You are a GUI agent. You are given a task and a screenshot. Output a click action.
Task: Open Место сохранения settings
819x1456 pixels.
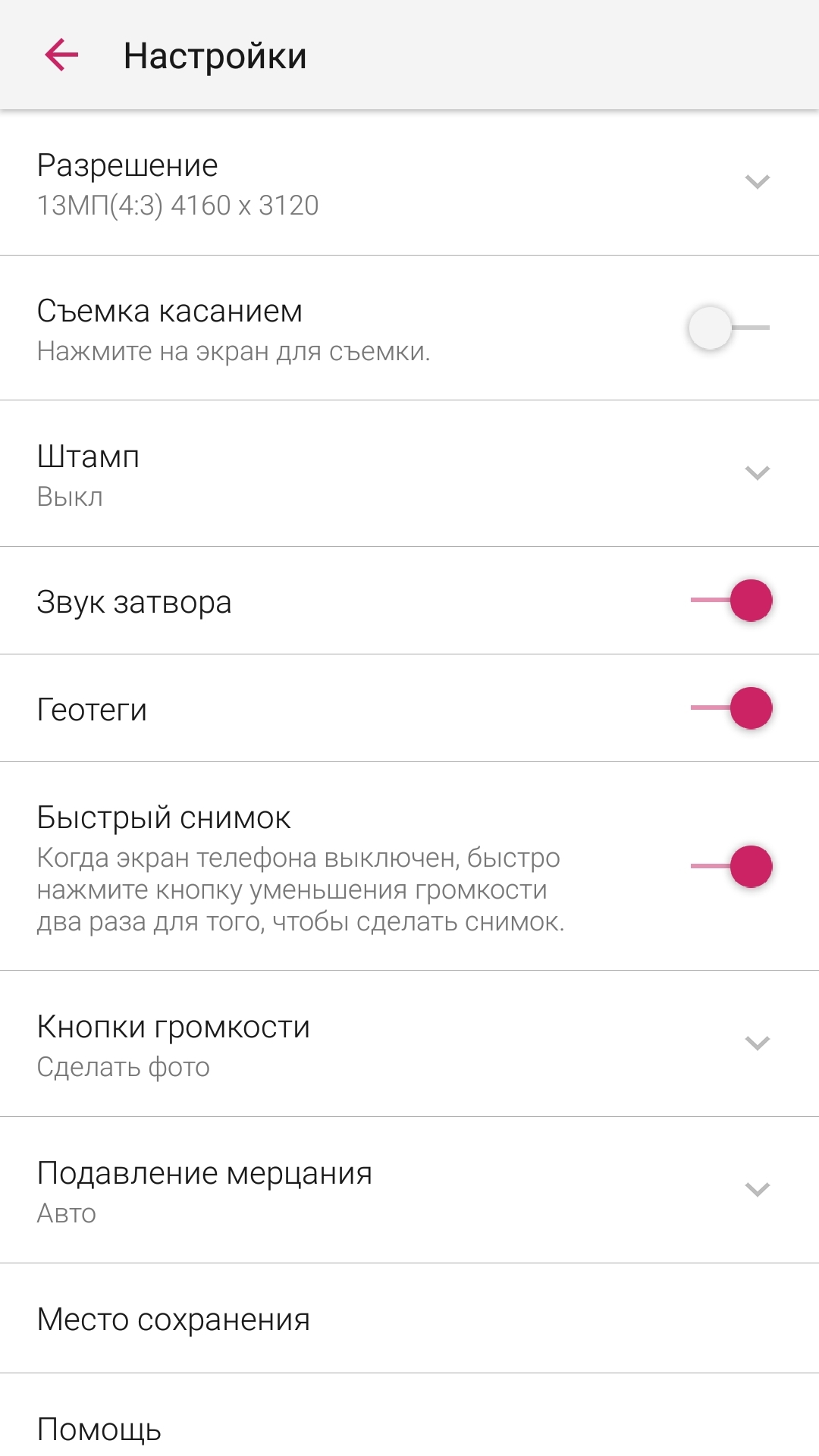coord(174,1319)
